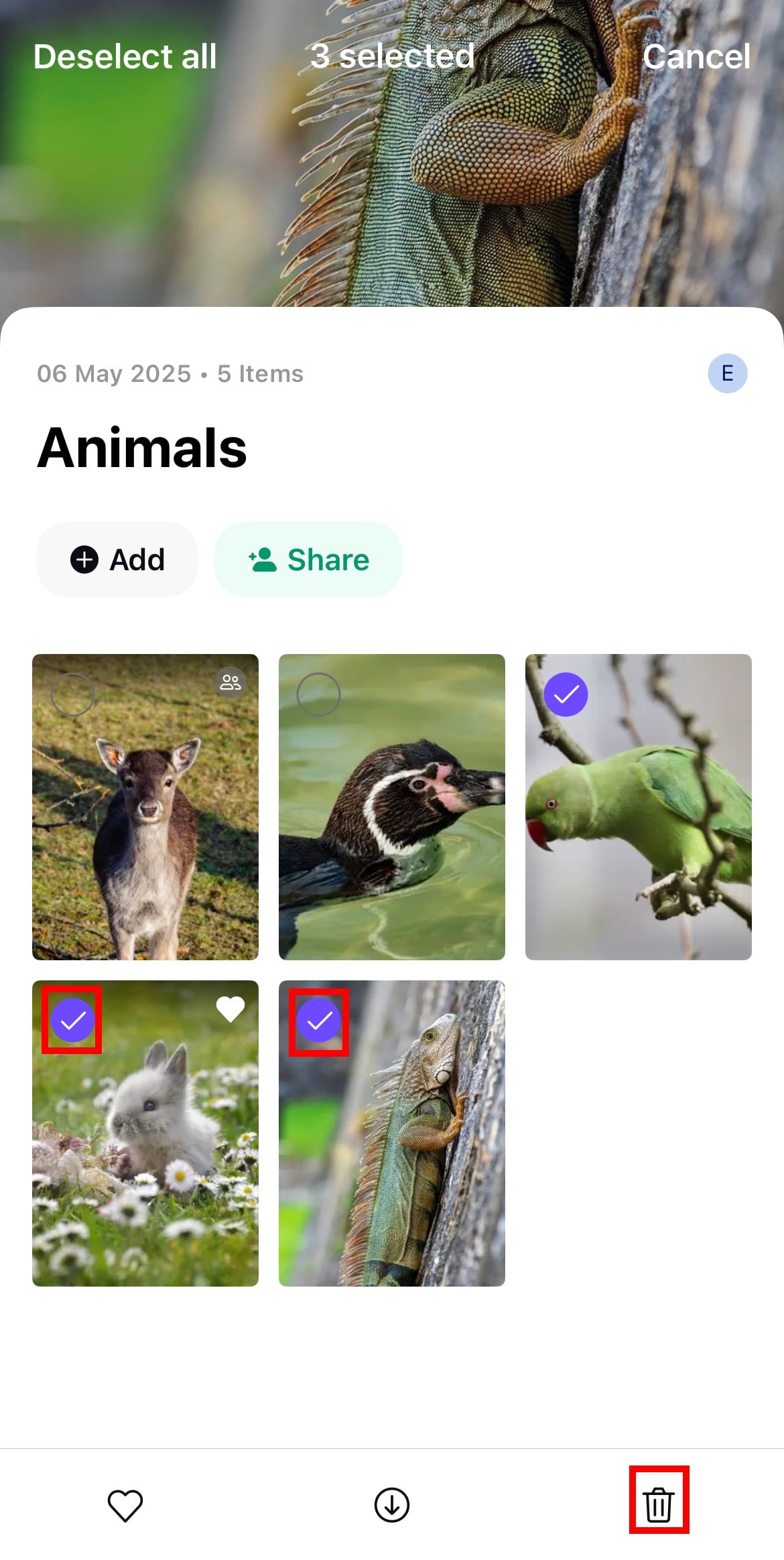784x1560 pixels.
Task: Open the E member avatar
Action: (727, 373)
